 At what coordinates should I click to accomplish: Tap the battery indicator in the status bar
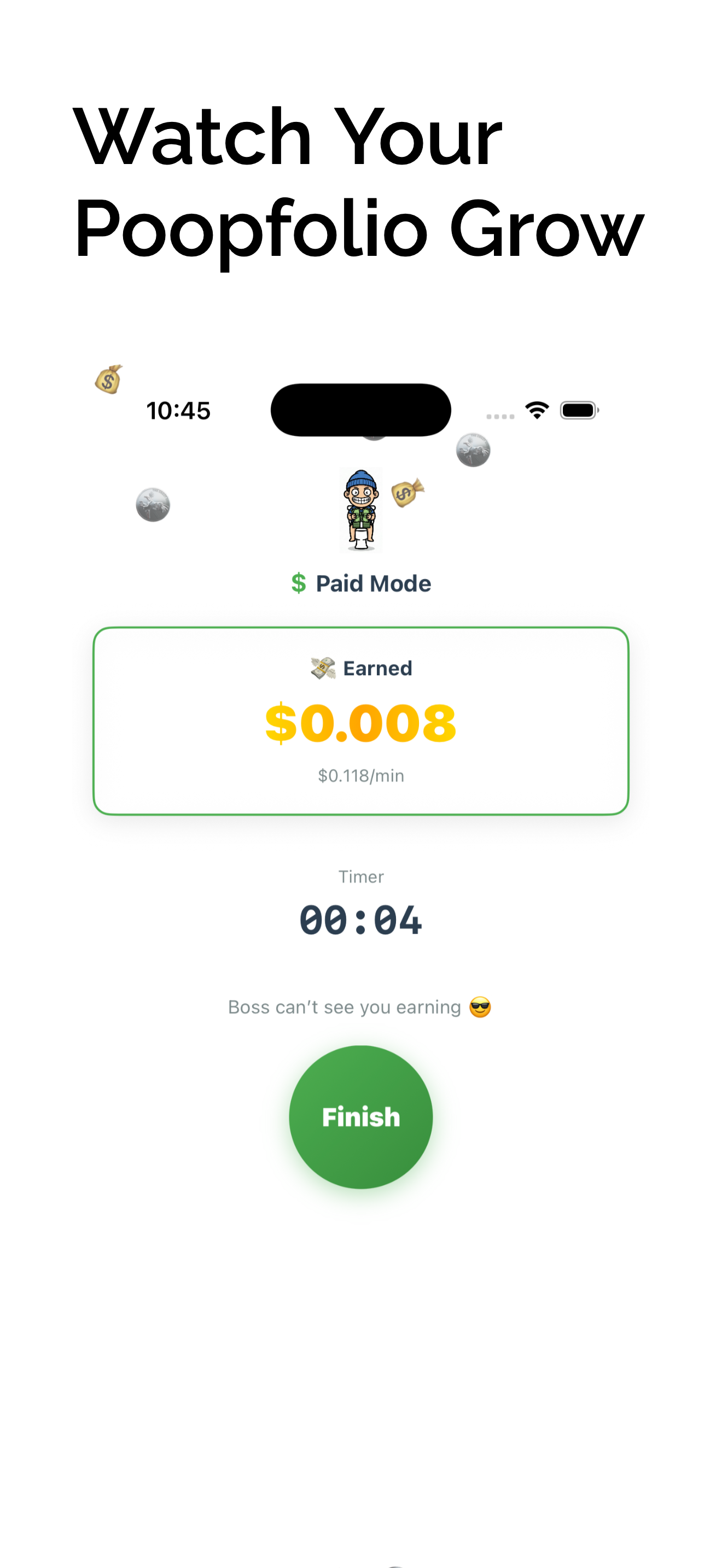579,409
